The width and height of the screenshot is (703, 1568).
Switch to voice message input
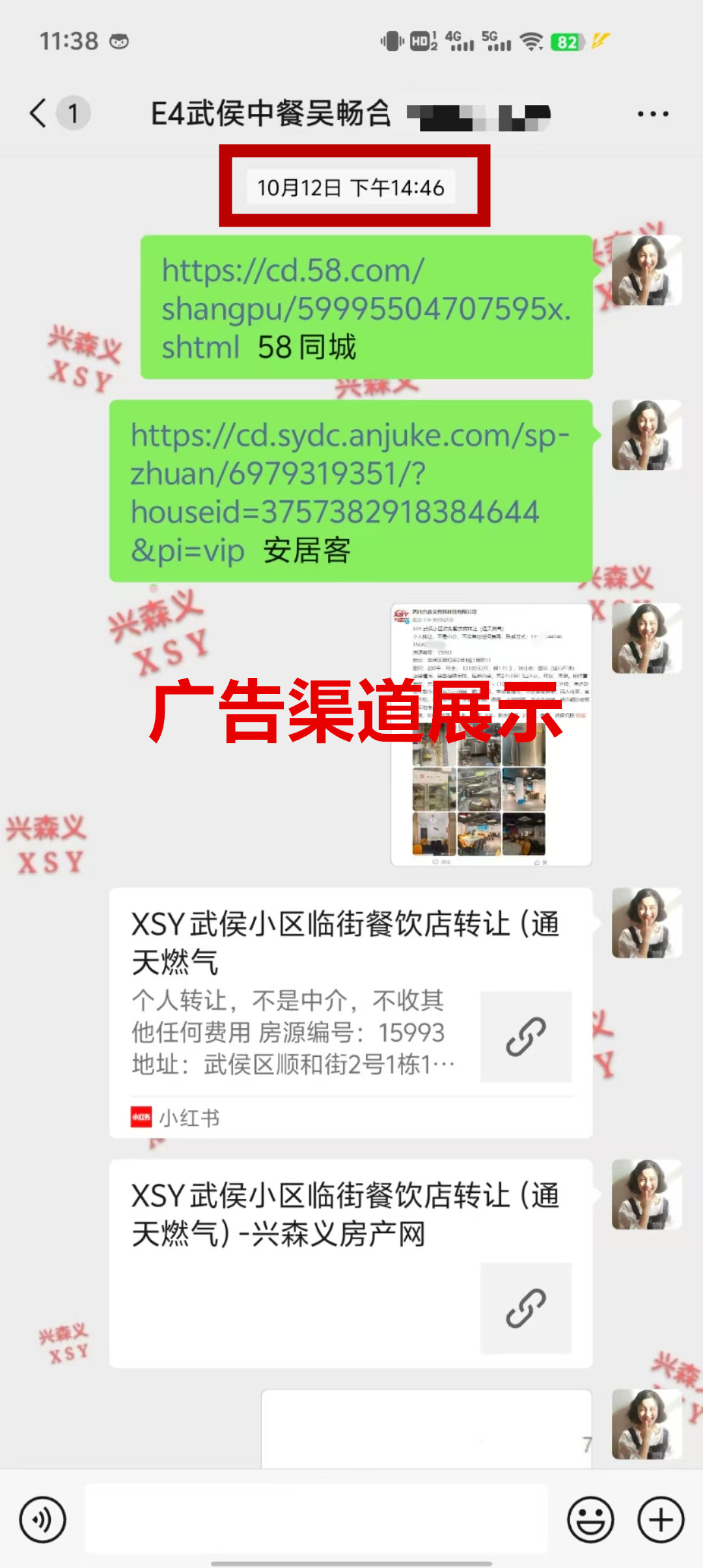[x=43, y=1520]
